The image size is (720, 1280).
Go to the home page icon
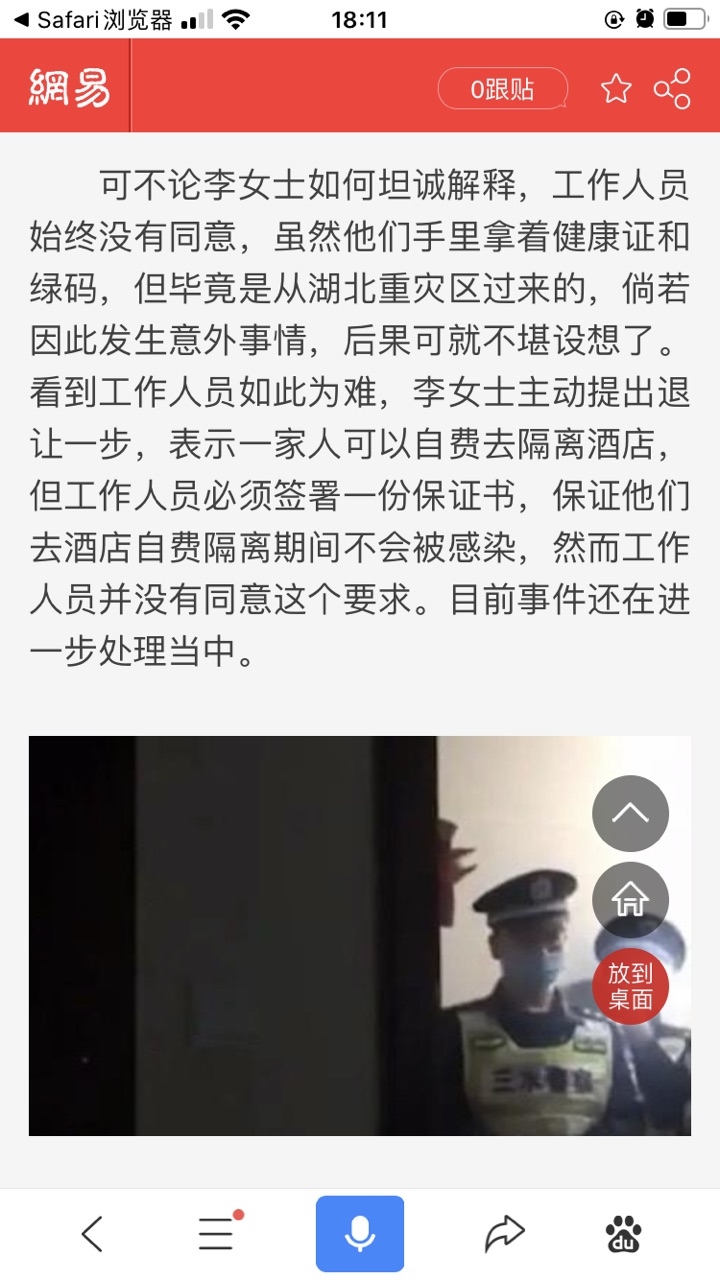pos(630,900)
